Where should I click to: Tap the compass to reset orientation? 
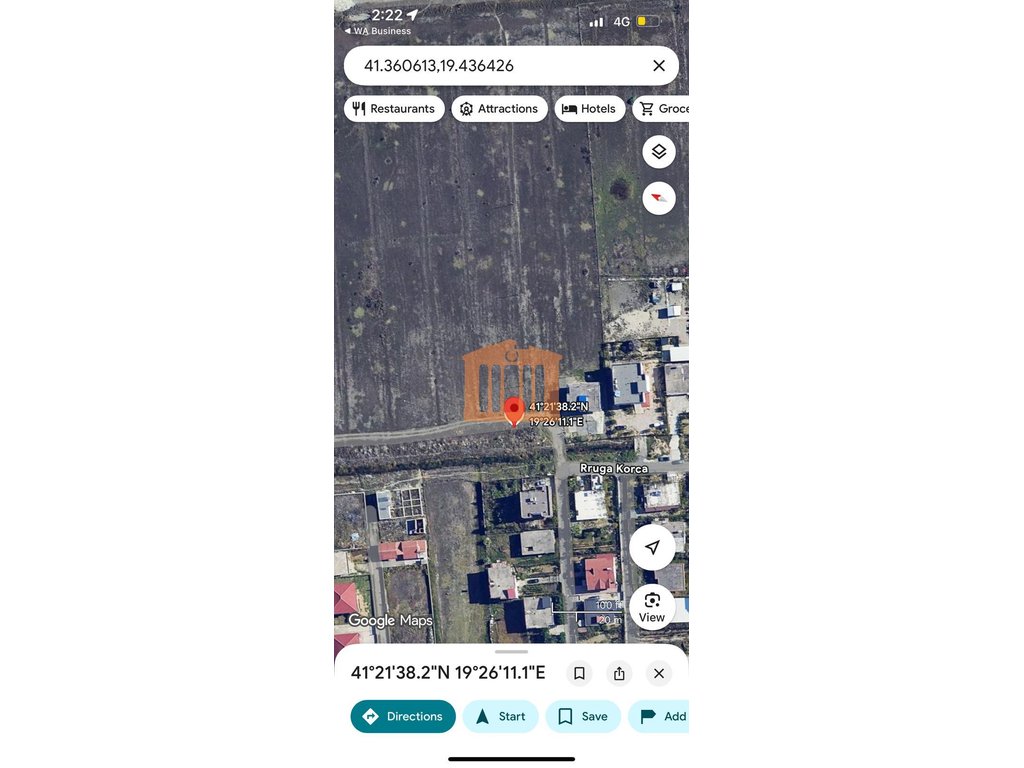[658, 198]
